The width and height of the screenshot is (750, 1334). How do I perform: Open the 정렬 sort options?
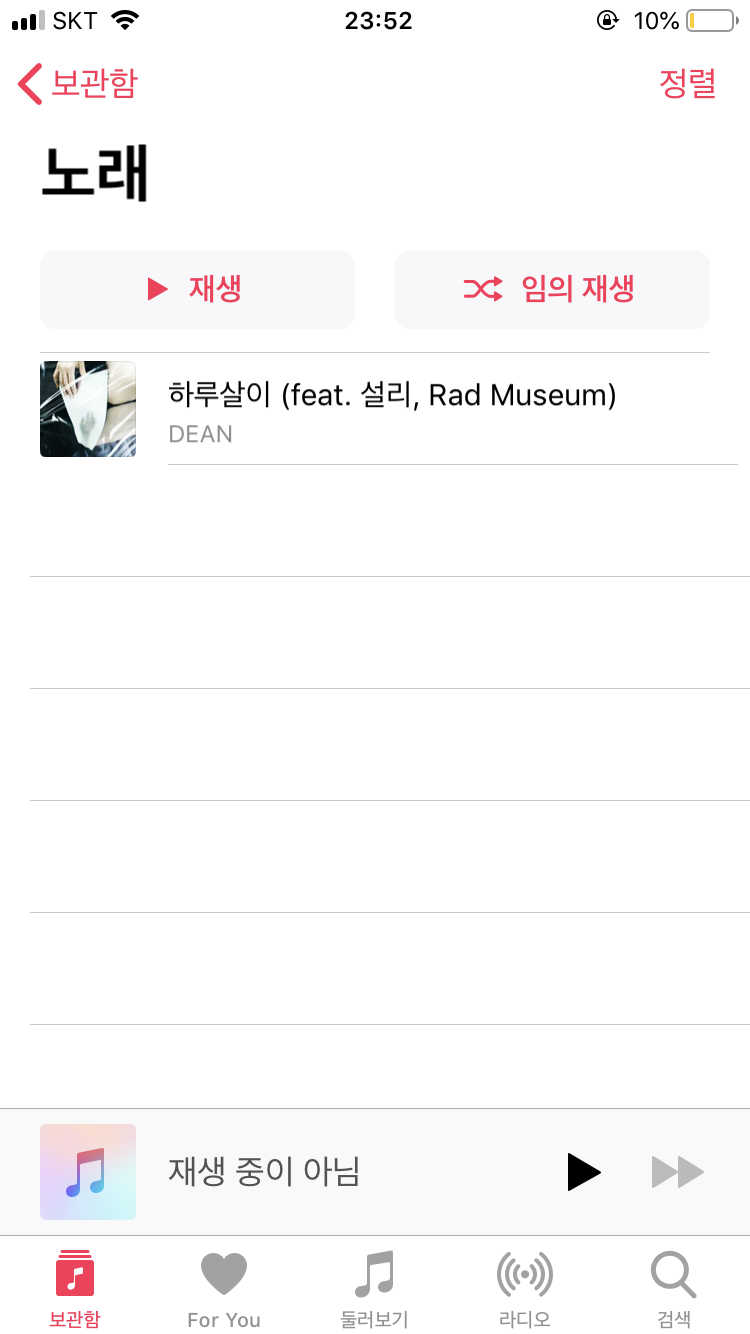coord(687,84)
